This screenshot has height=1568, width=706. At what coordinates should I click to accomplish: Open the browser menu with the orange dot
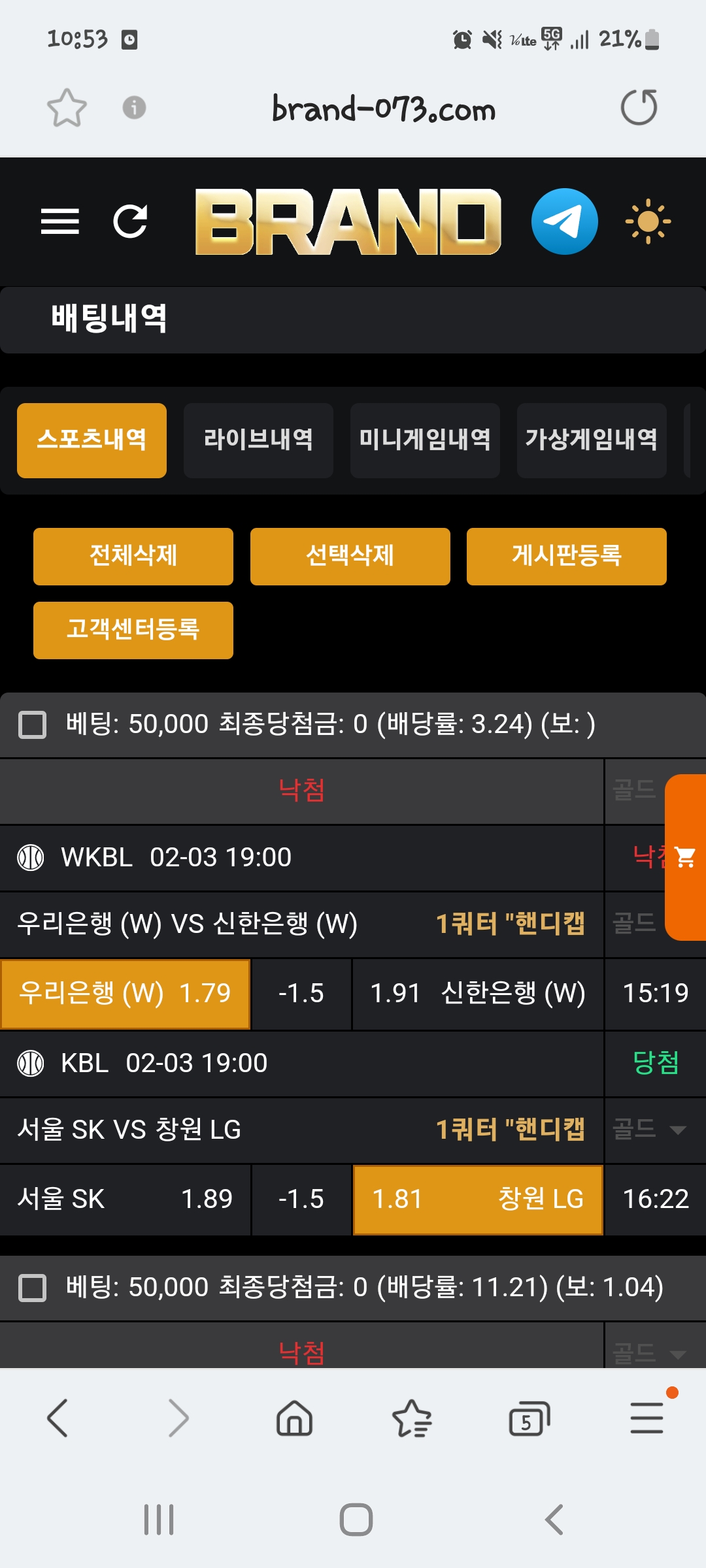pyautogui.click(x=647, y=1419)
